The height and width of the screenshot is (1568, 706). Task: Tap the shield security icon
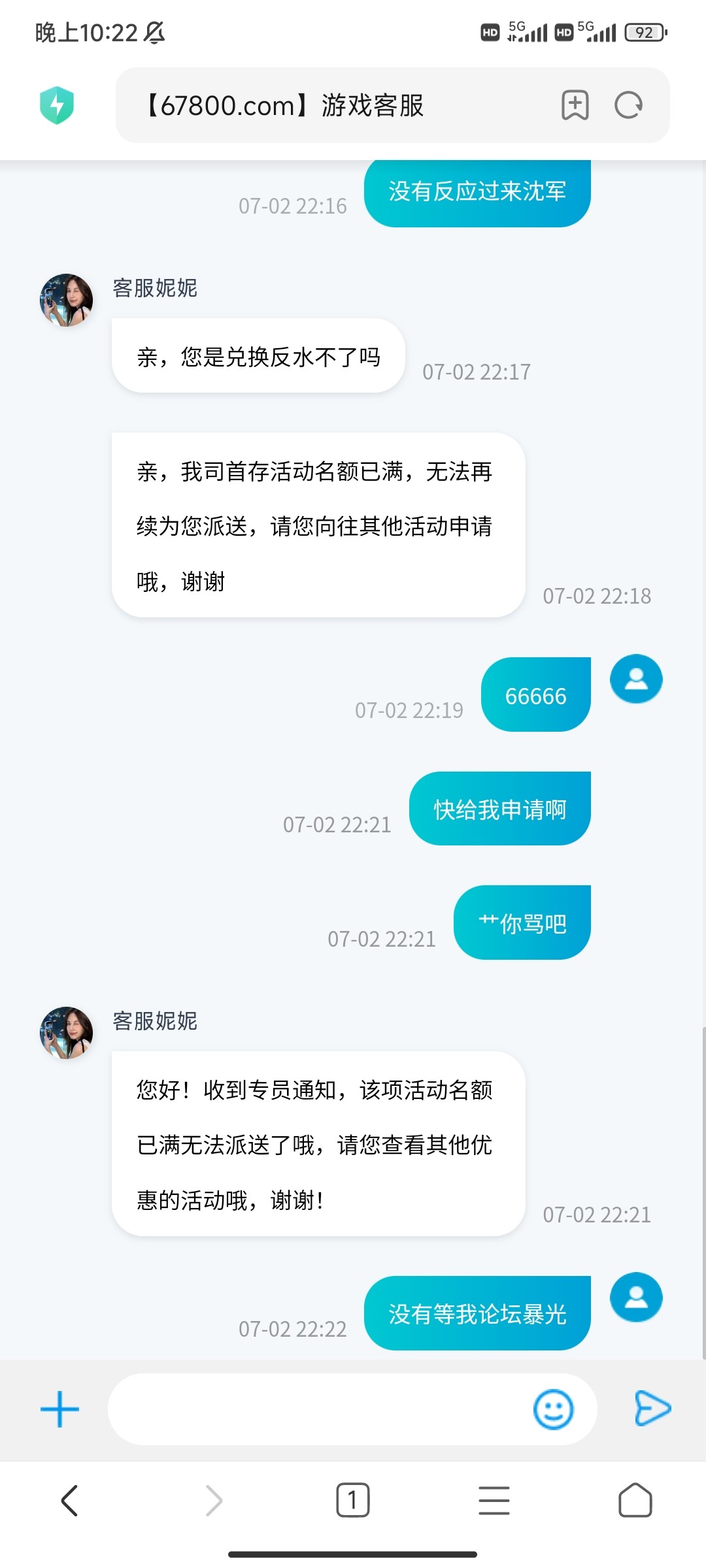(x=57, y=105)
